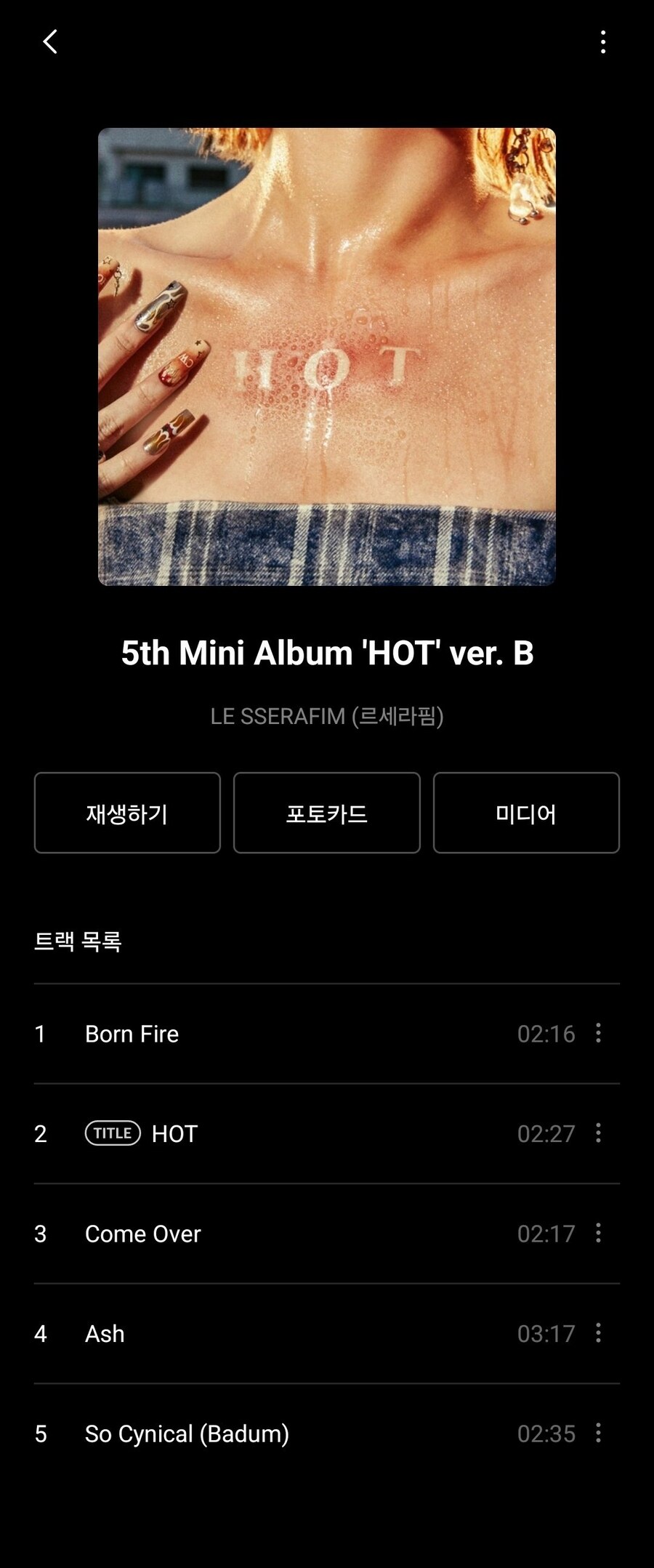Image resolution: width=654 pixels, height=1568 pixels.
Task: Select the title track HOT
Action: point(174,1133)
